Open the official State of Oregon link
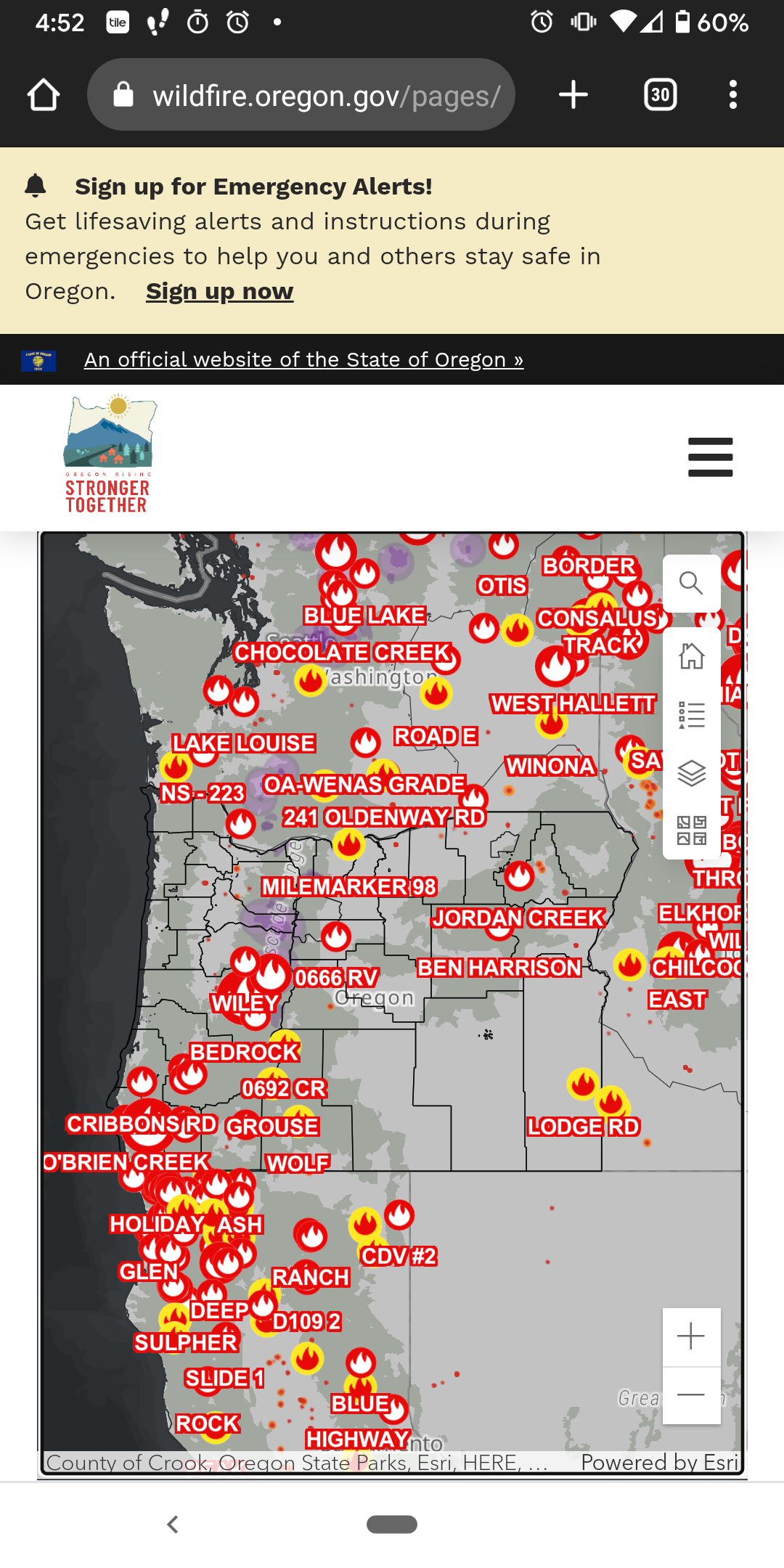Screen dimensions: 784x1568 click(303, 360)
